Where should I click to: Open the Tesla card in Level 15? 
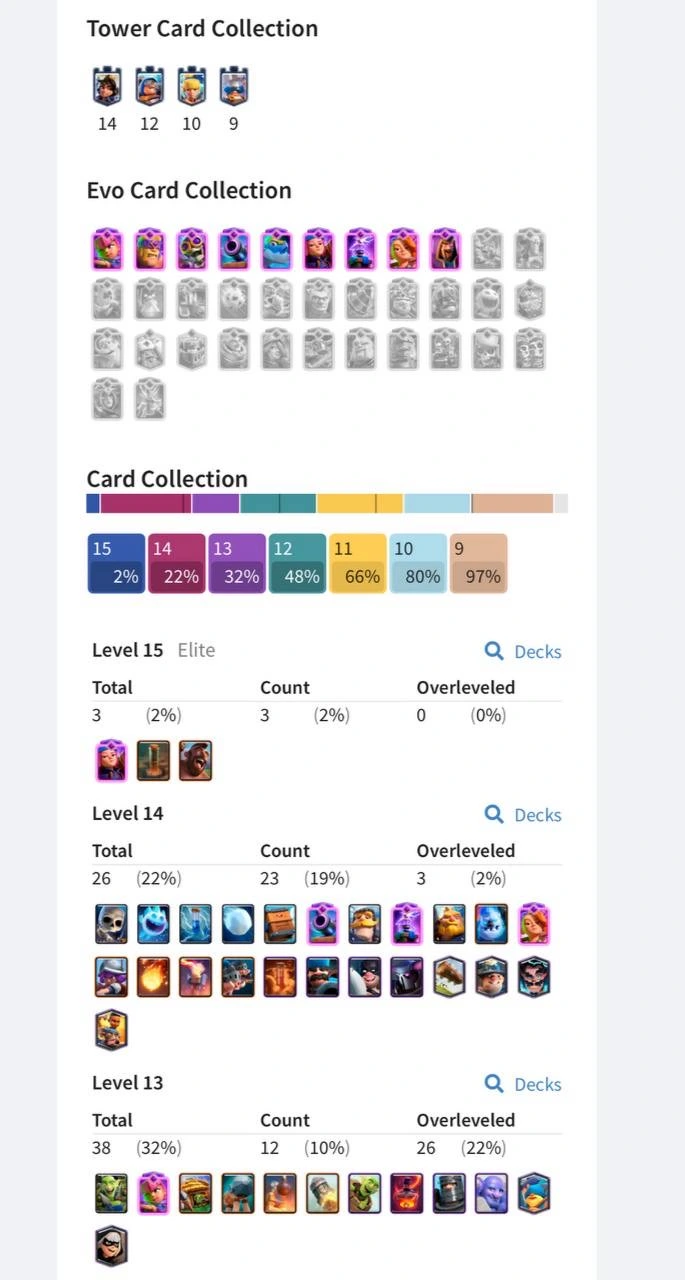coord(153,761)
